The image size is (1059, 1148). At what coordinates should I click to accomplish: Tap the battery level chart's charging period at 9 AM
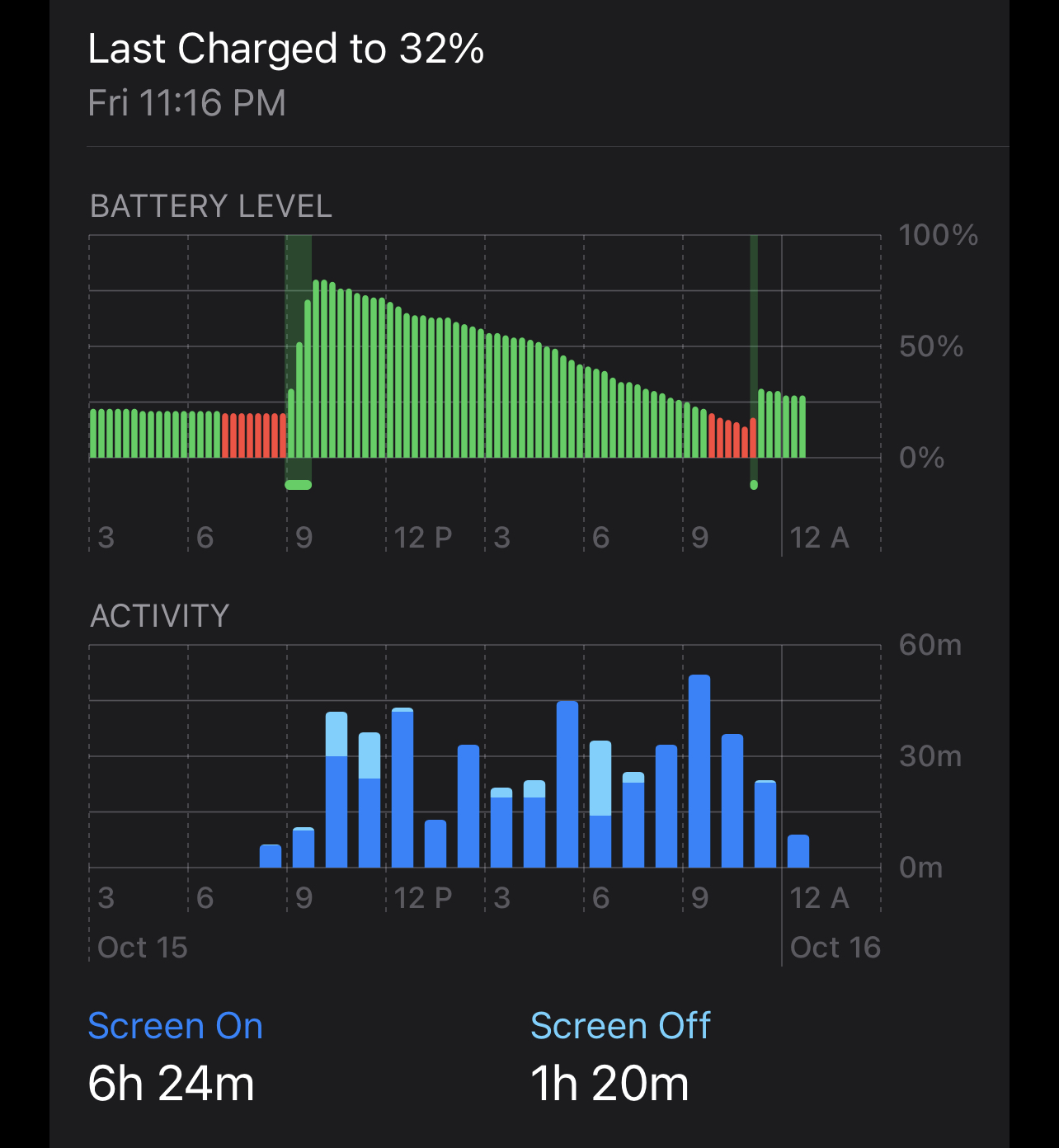point(299,363)
